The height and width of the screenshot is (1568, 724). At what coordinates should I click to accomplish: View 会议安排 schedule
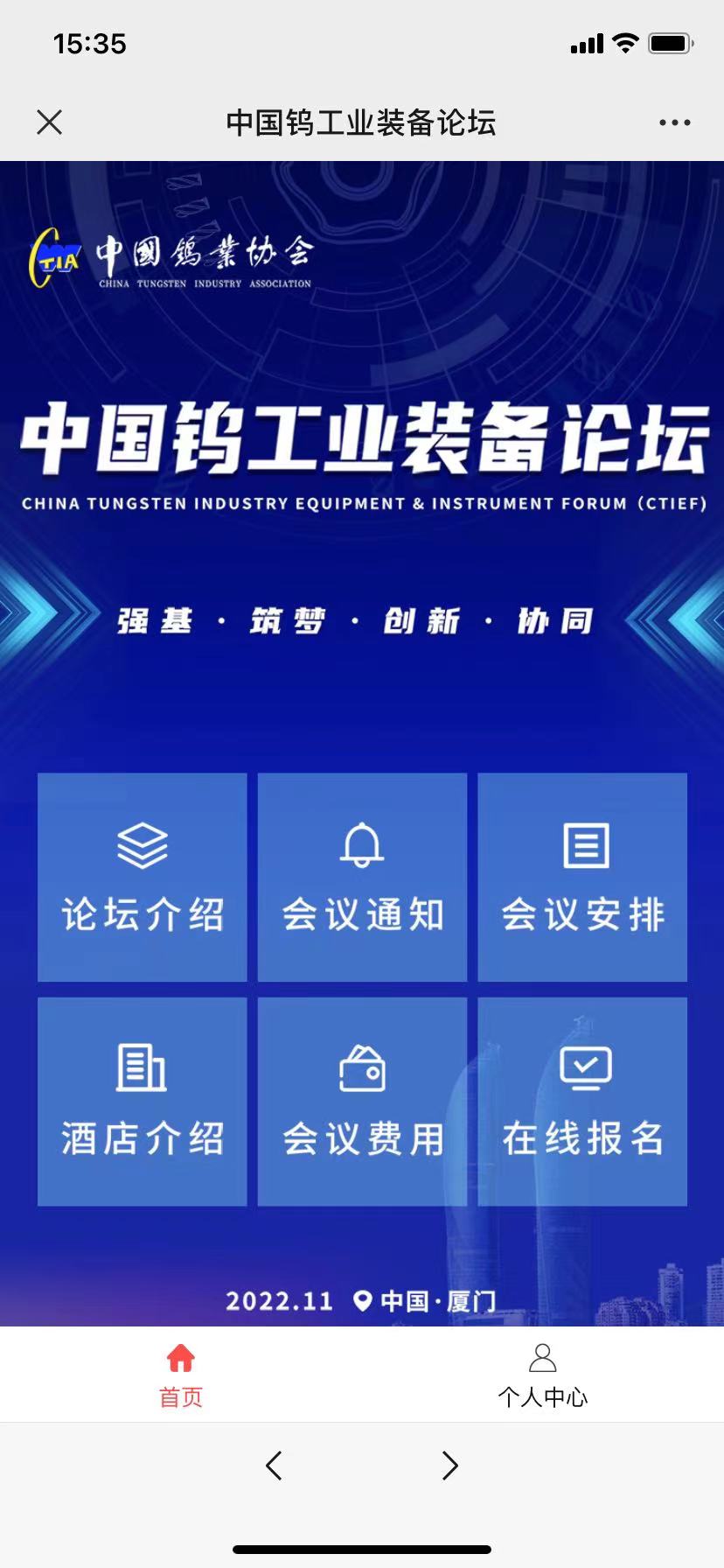pyautogui.click(x=582, y=877)
